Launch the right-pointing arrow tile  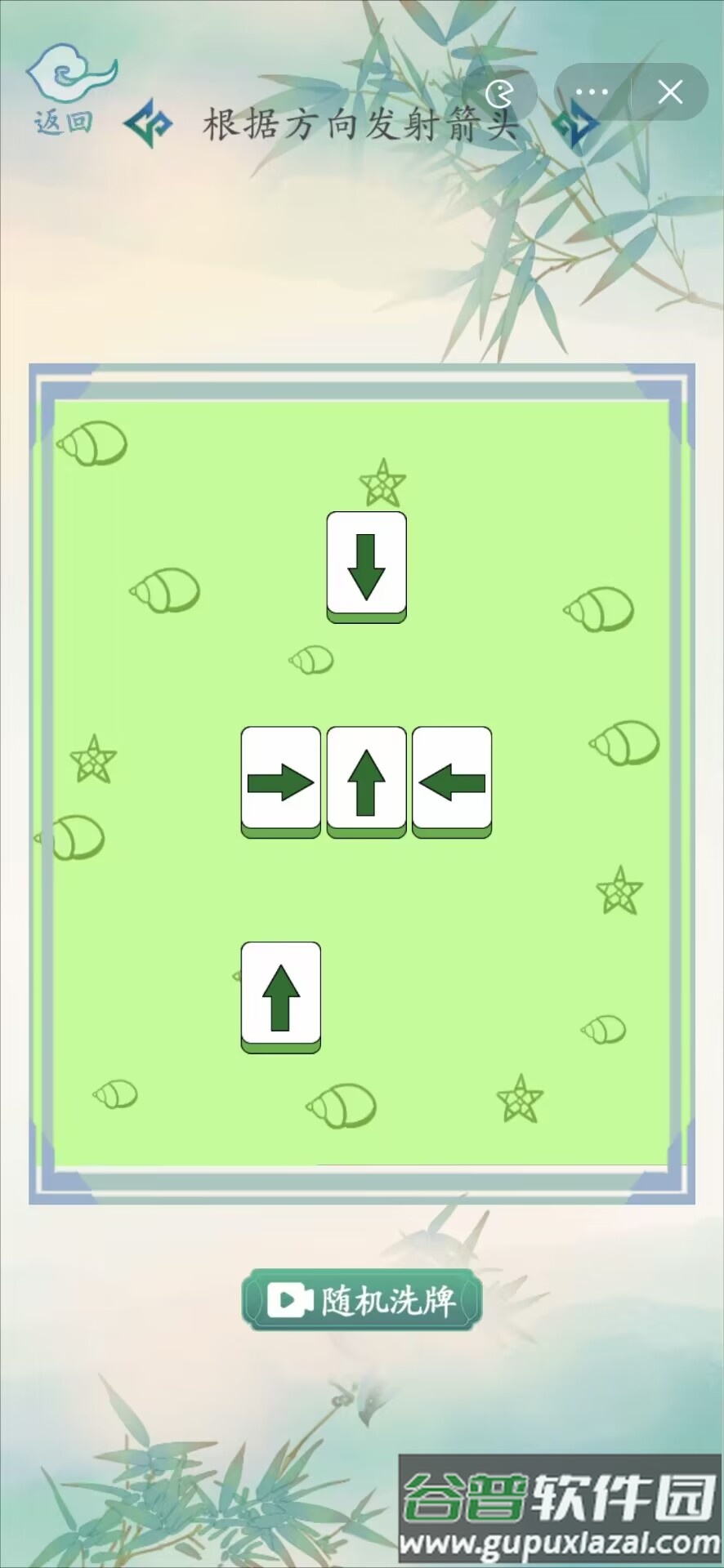280,782
